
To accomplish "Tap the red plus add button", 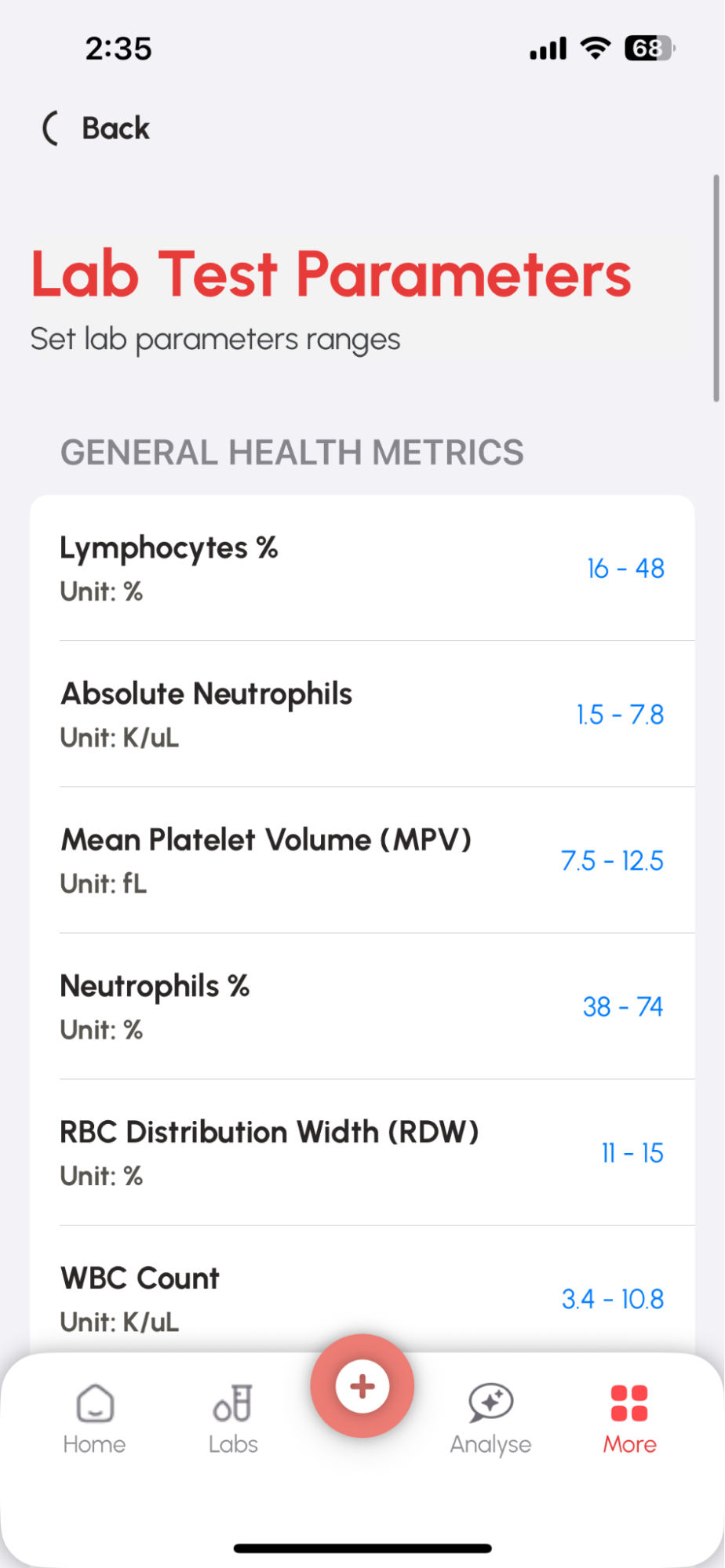I will [362, 1386].
